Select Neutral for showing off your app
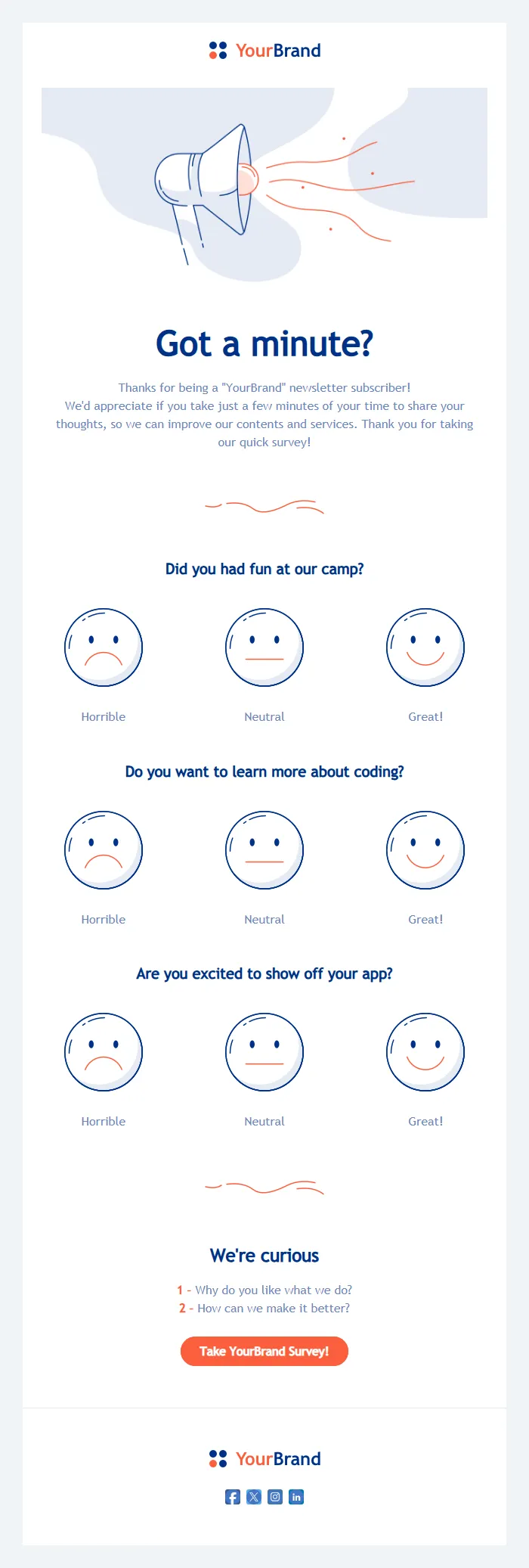The height and width of the screenshot is (1568, 529). click(264, 1052)
